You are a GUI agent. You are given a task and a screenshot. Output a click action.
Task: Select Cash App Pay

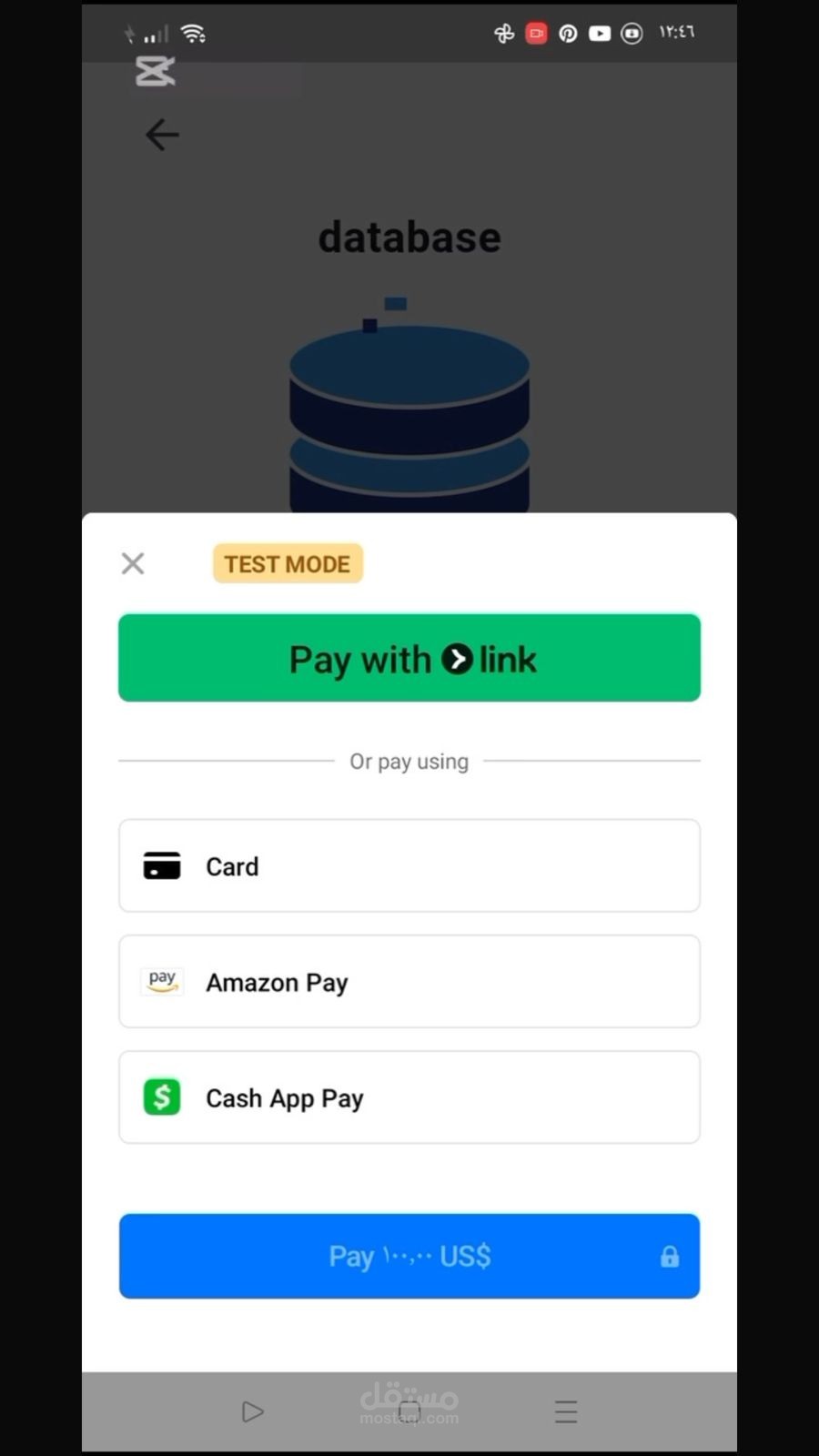[x=409, y=1097]
